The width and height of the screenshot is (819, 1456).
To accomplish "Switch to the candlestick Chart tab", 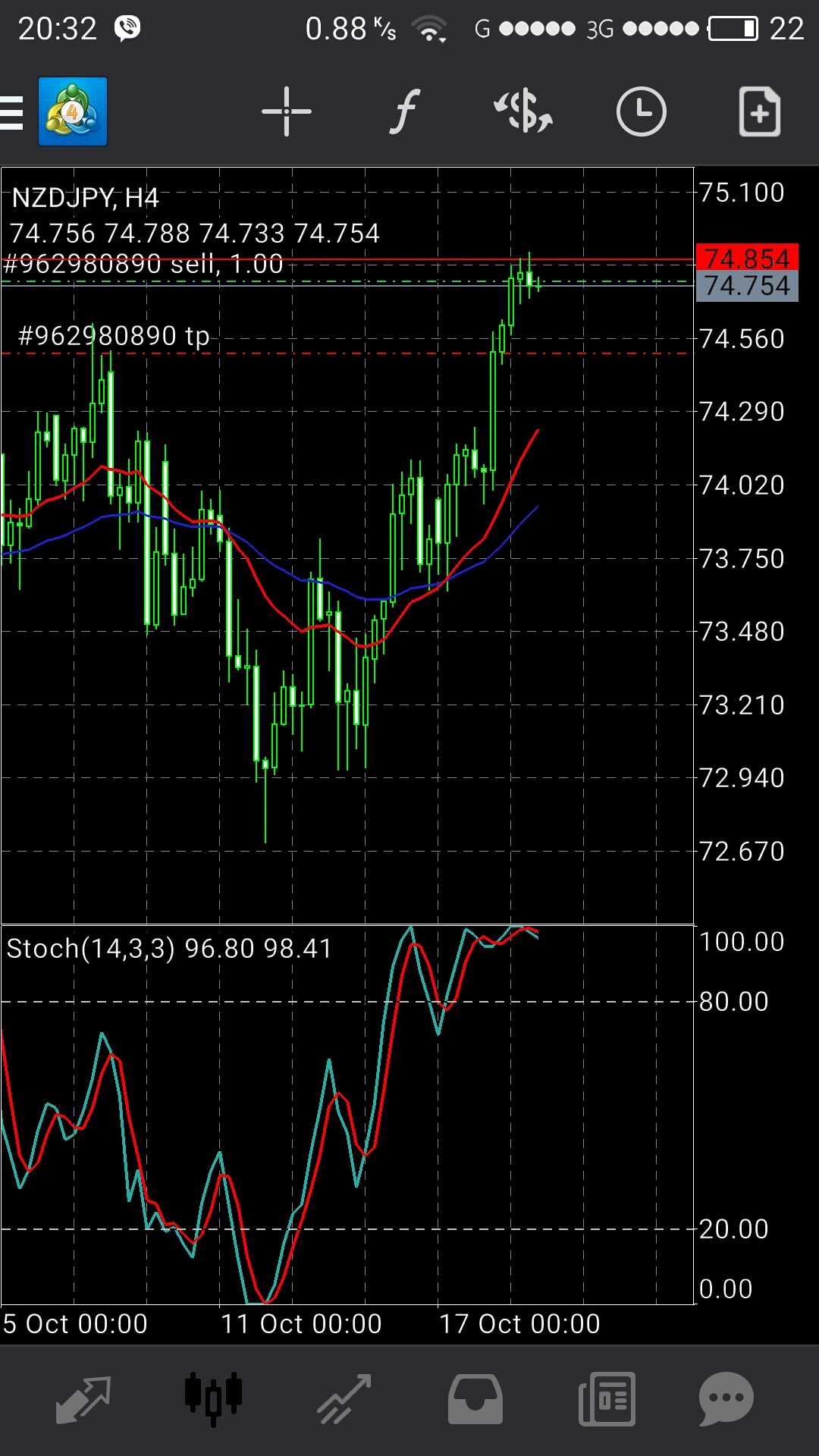I will 213,1398.
